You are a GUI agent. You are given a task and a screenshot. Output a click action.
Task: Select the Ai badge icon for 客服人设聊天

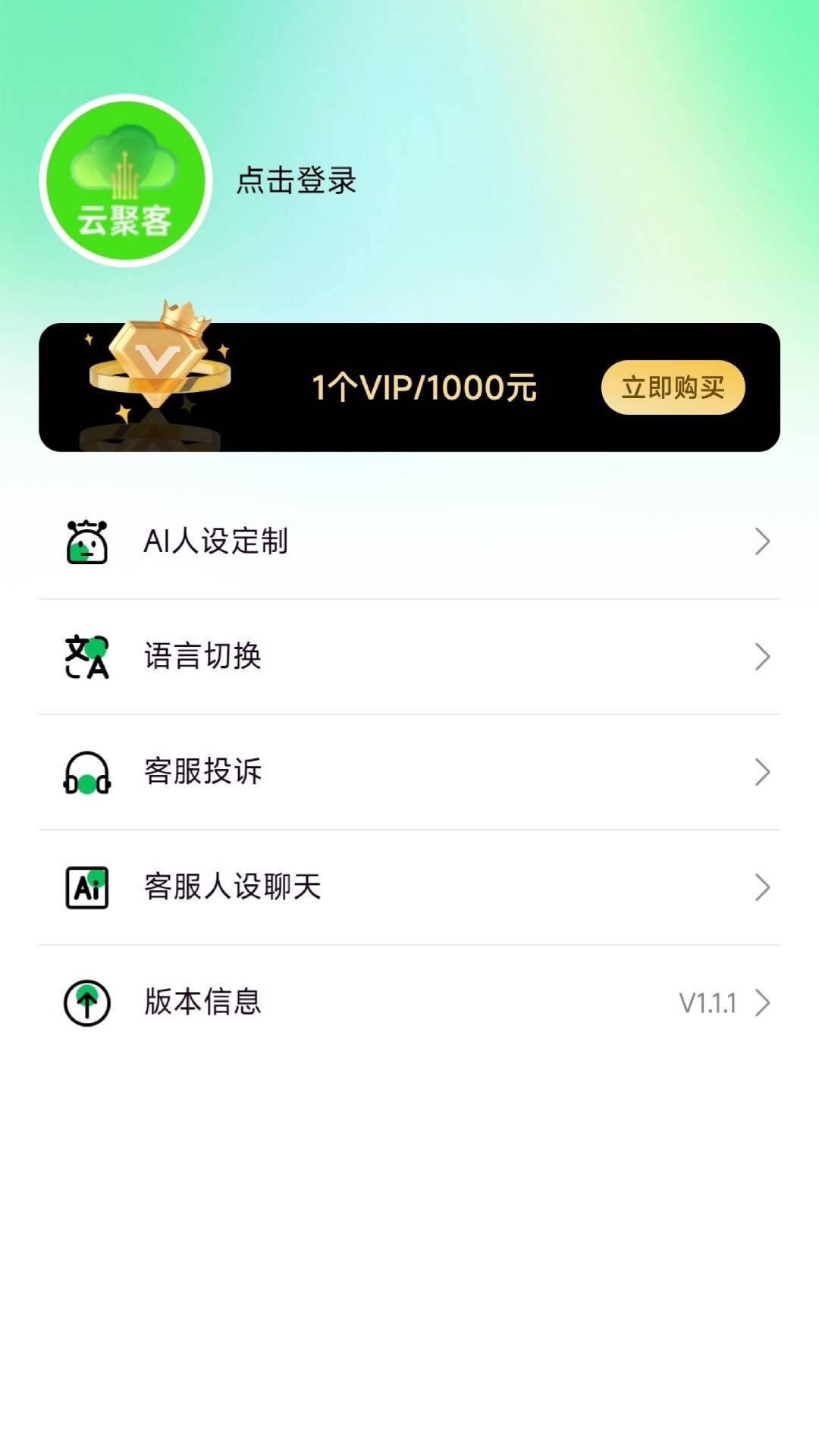(x=86, y=887)
